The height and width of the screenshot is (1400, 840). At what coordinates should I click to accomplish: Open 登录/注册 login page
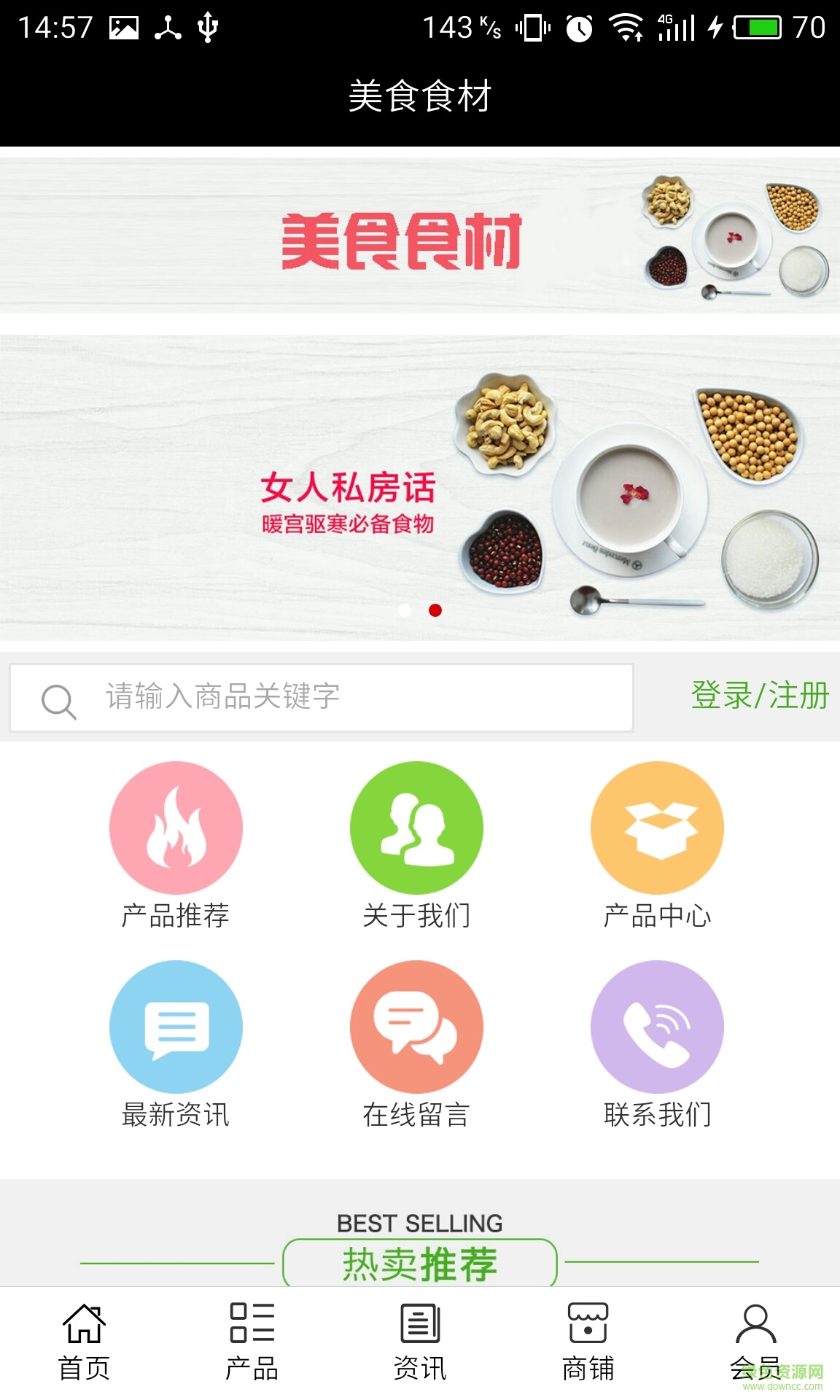coord(759,695)
